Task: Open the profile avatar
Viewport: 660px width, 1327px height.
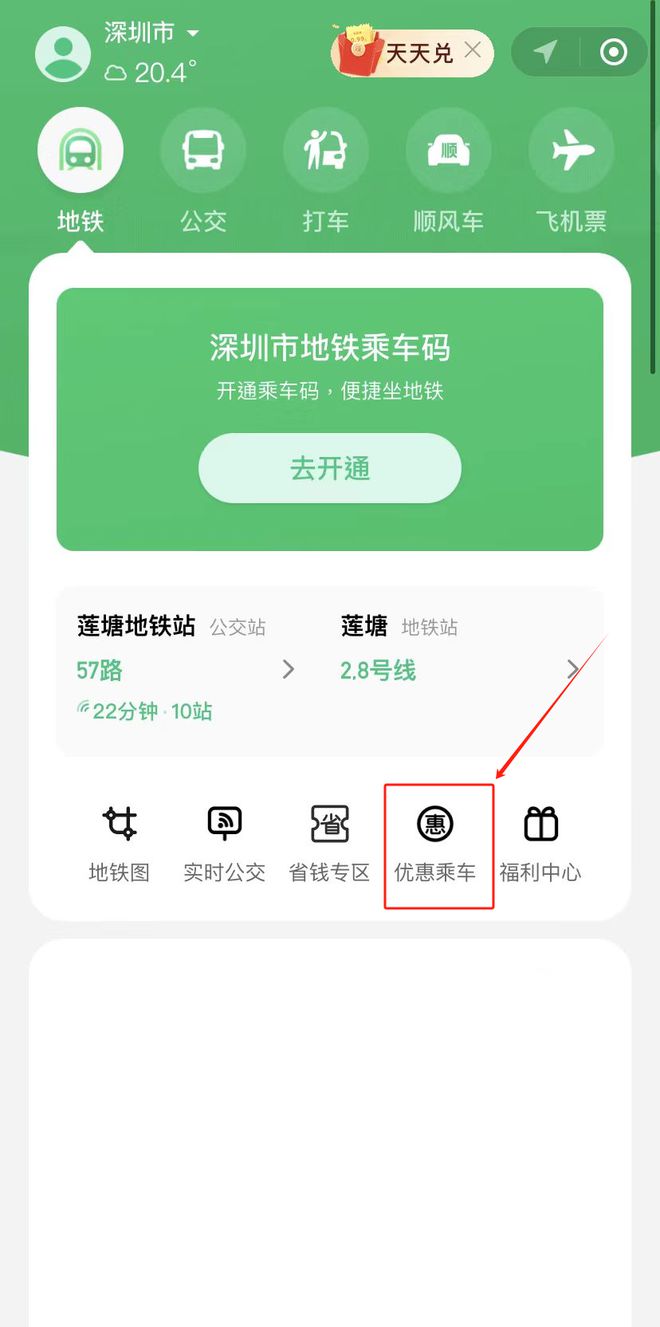Action: [63, 53]
